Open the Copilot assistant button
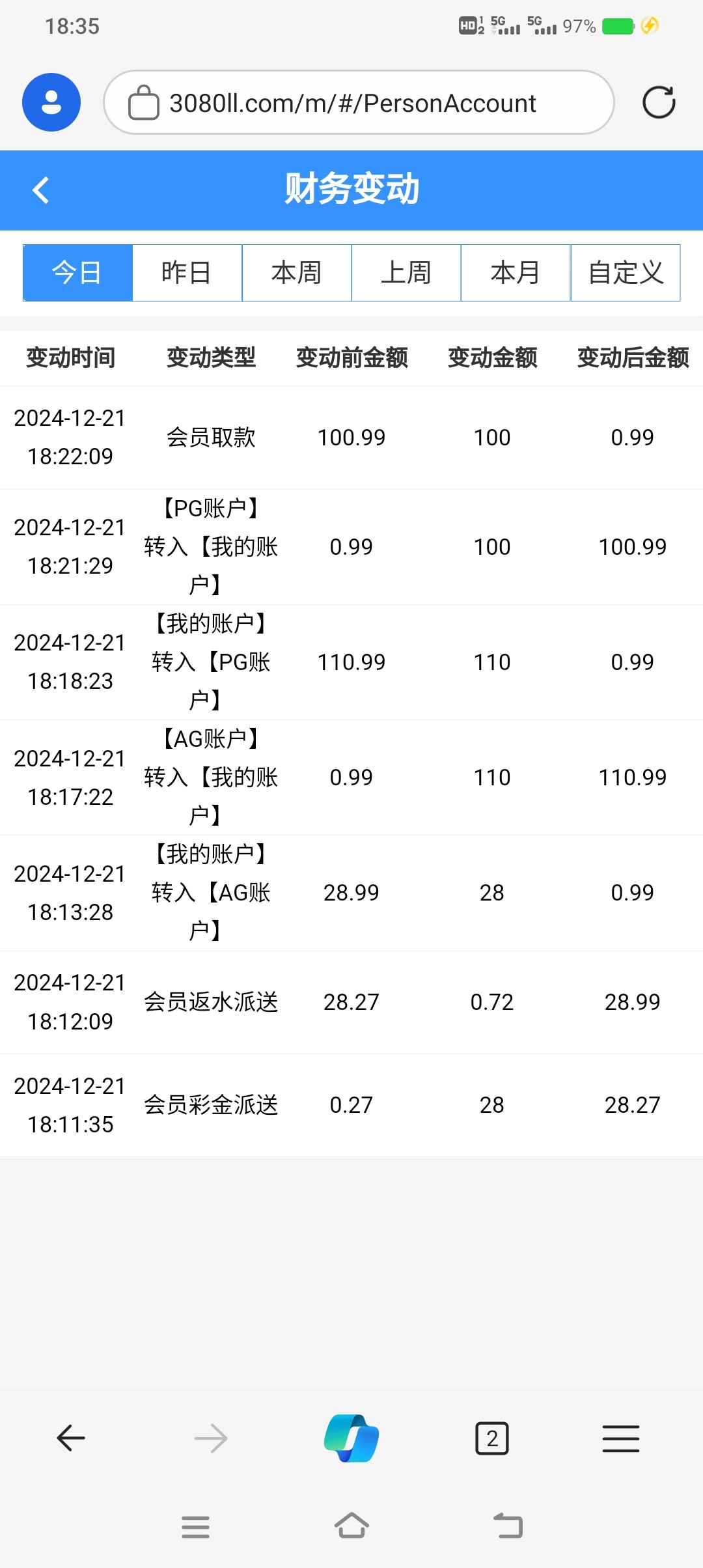Screen dimensions: 703x1568 351,1438
